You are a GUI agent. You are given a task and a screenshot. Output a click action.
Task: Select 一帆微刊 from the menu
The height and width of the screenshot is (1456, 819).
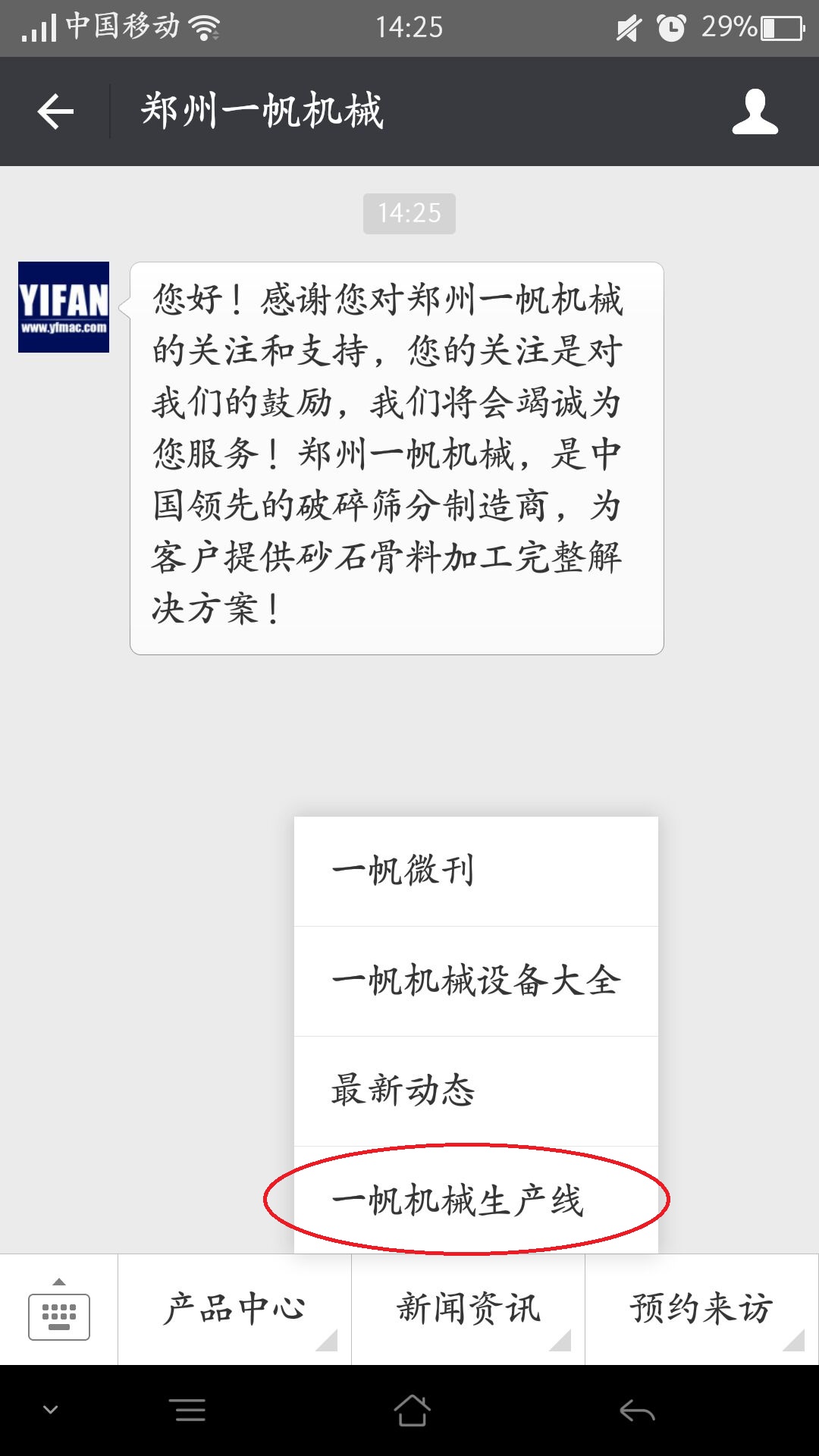click(475, 871)
